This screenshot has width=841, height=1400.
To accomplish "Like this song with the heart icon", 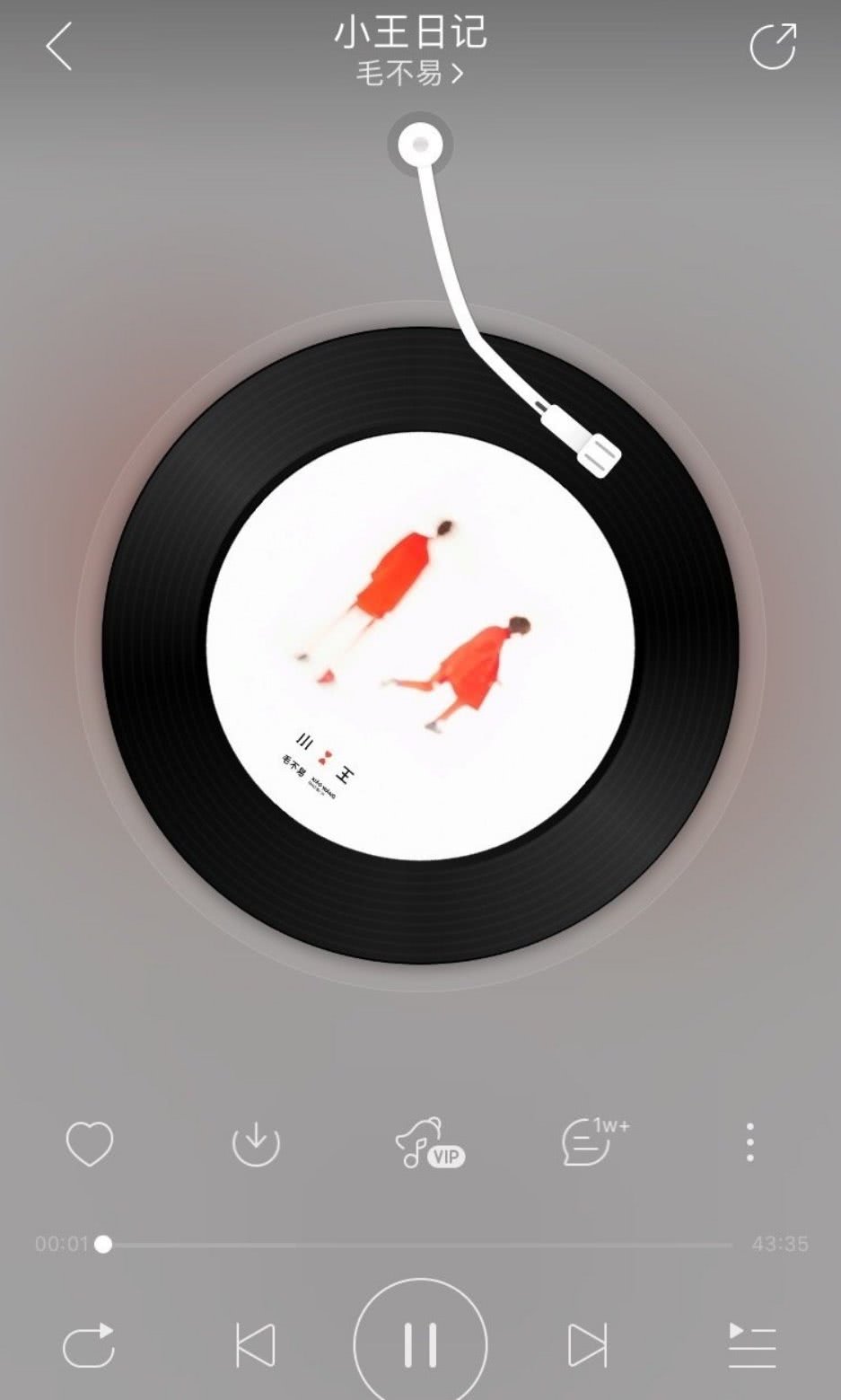I will 90,1143.
